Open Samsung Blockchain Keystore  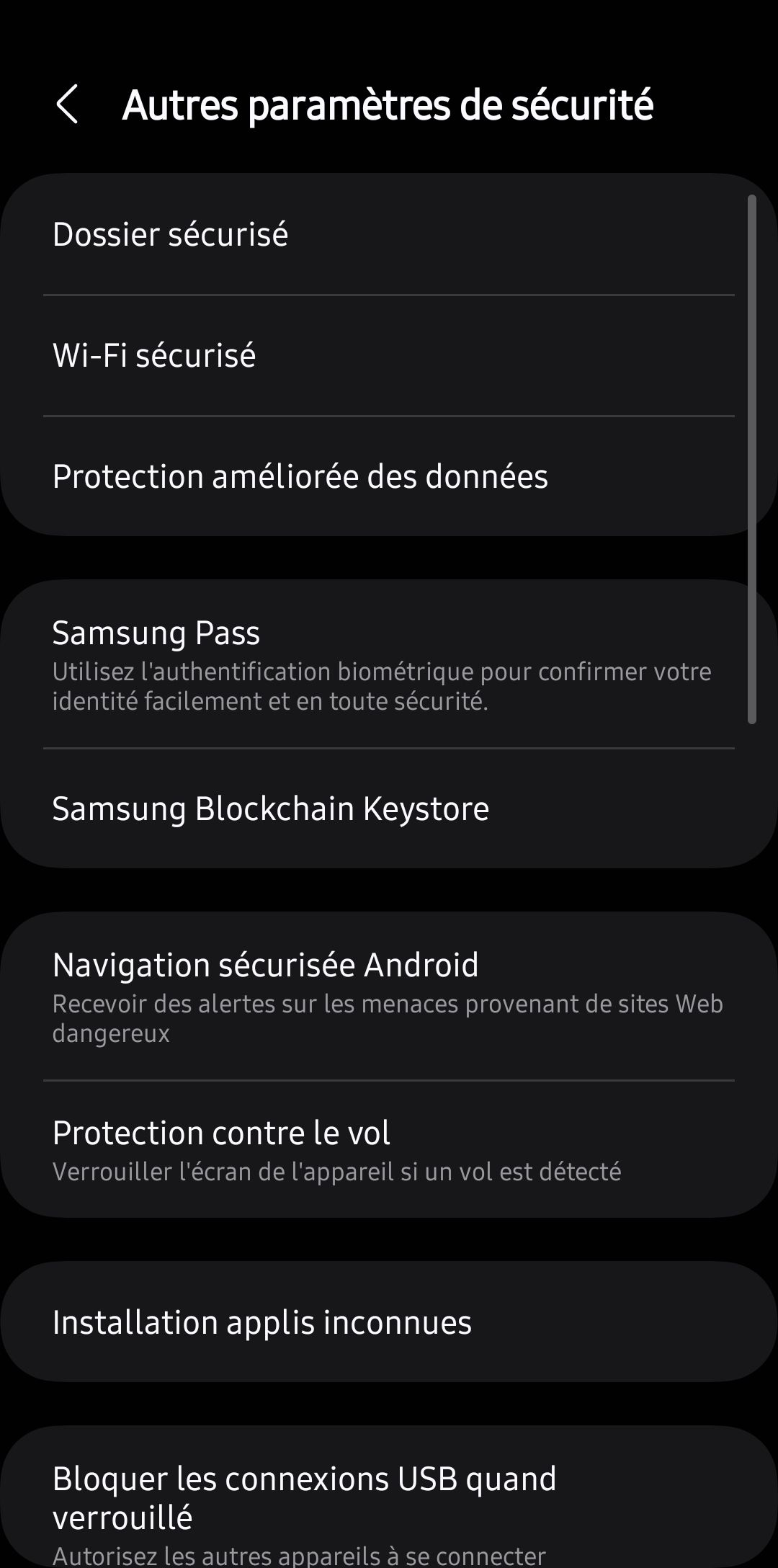(389, 808)
